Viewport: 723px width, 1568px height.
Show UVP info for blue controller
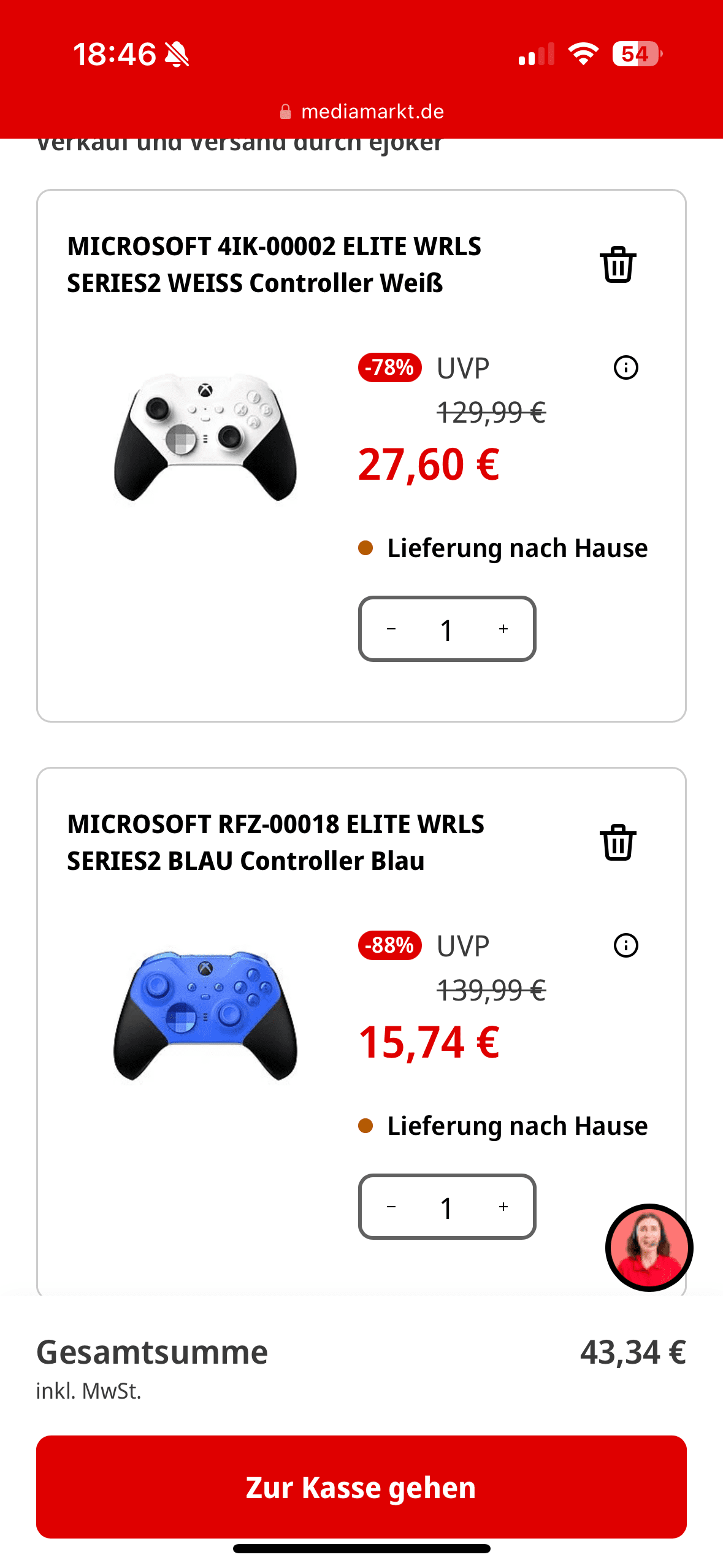point(625,946)
